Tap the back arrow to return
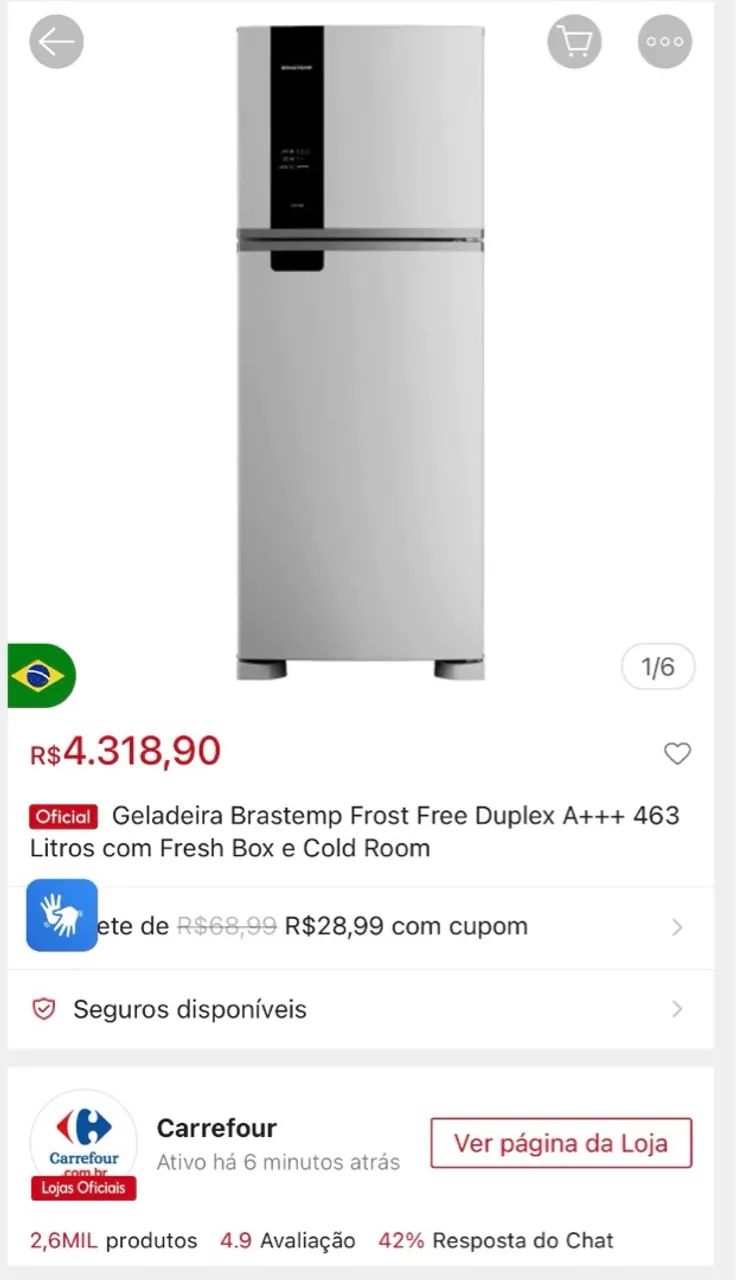The image size is (736, 1280). pyautogui.click(x=57, y=41)
